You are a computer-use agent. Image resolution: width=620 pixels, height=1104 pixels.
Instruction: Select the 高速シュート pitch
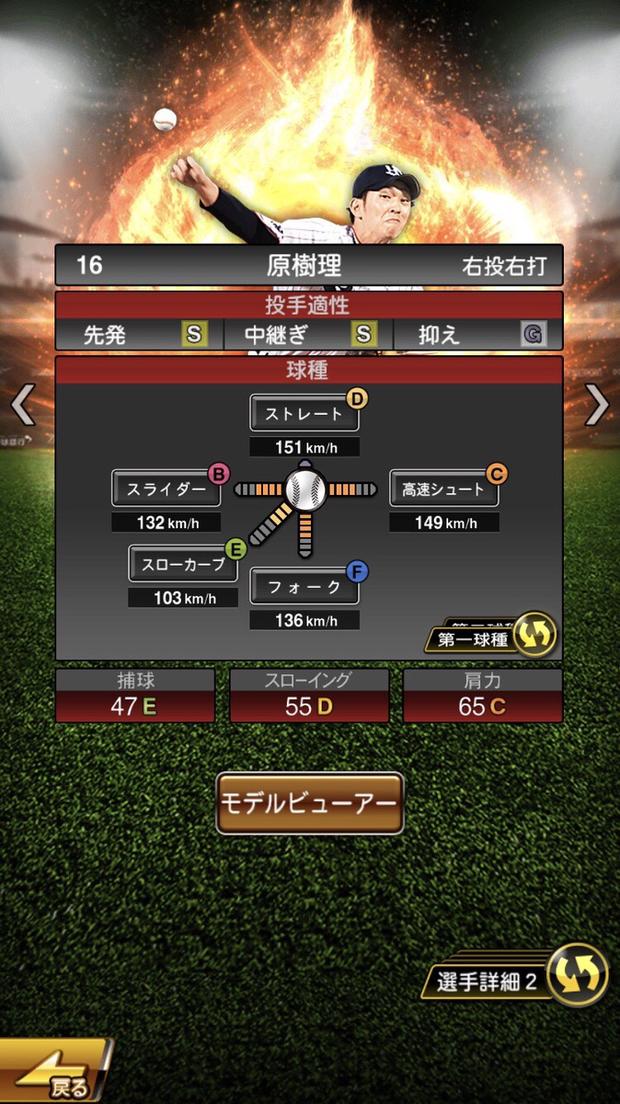click(443, 489)
